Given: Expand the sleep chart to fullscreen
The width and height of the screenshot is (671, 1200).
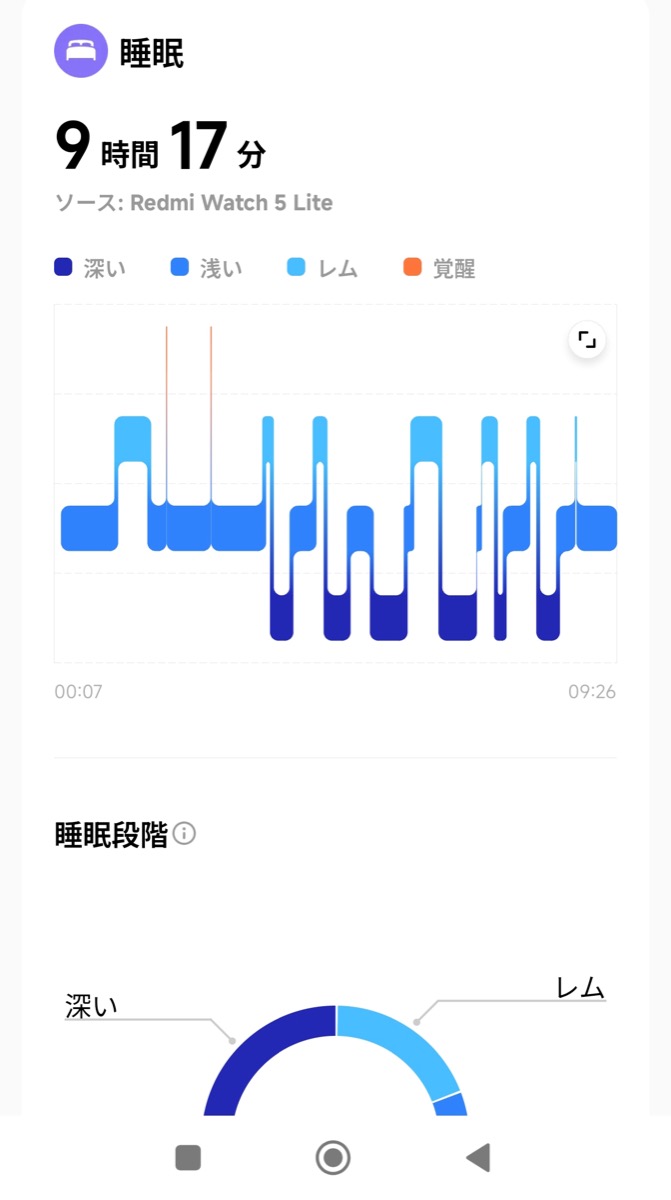Looking at the screenshot, I should [x=587, y=341].
